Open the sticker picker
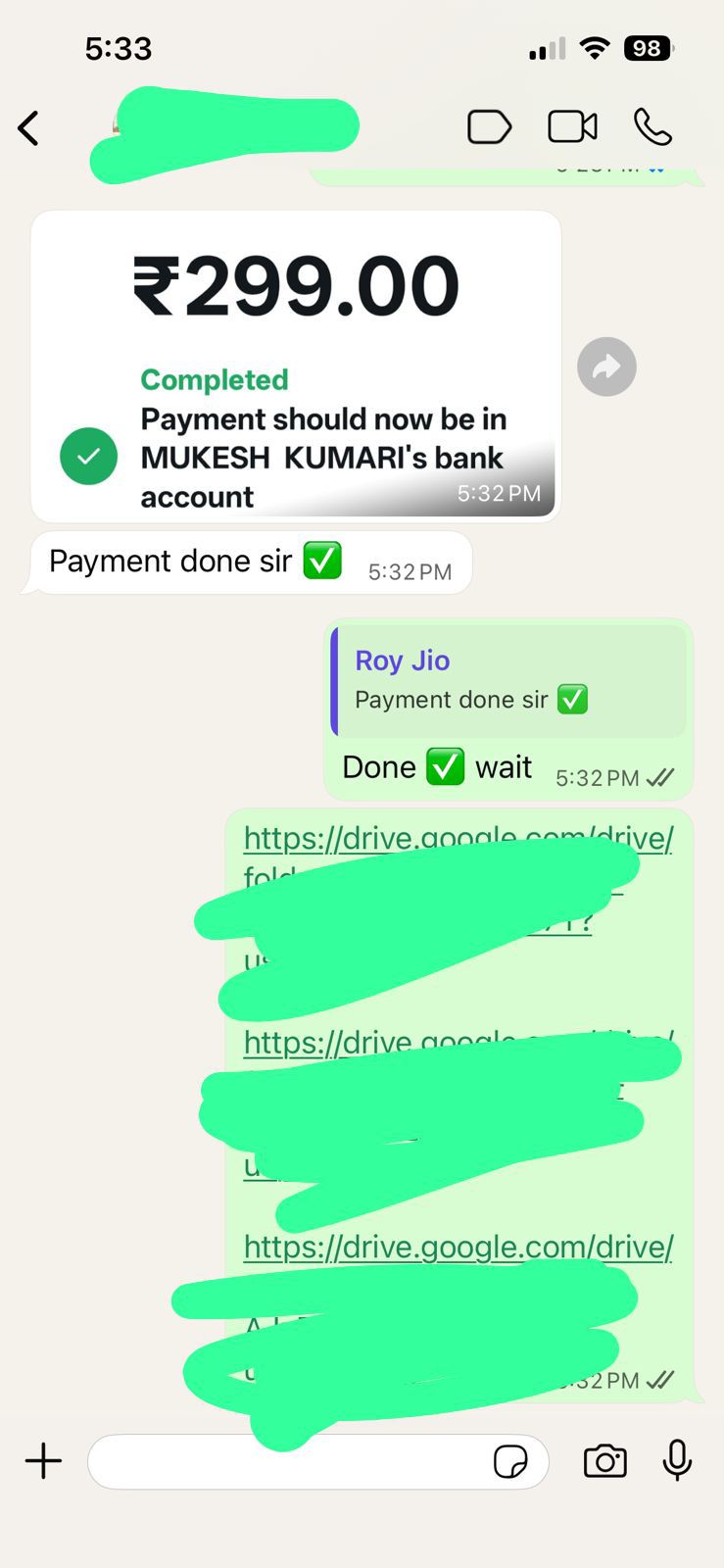Image resolution: width=724 pixels, height=1568 pixels. click(510, 1461)
